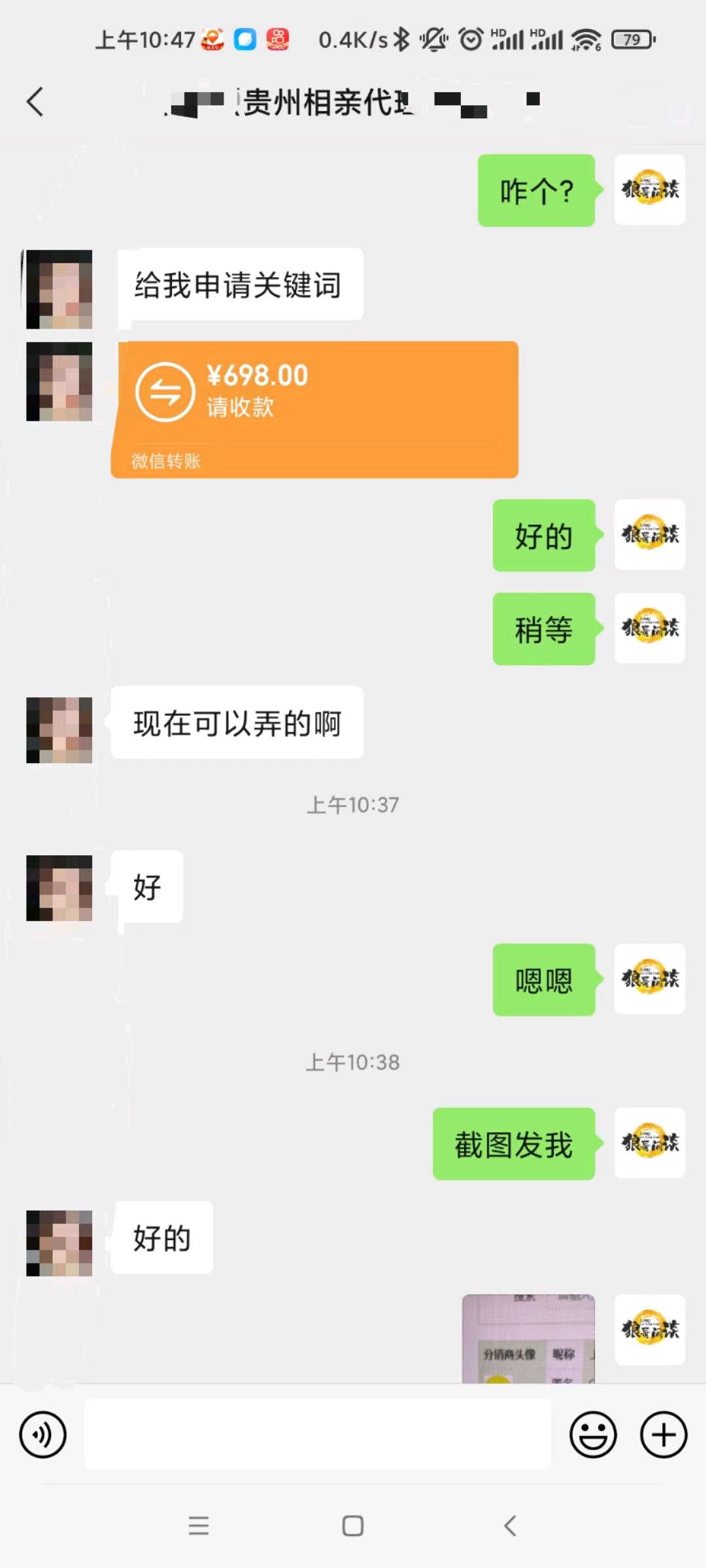Viewport: 706px width, 1568px height.
Task: View the sent screenshot image
Action: [x=528, y=1338]
